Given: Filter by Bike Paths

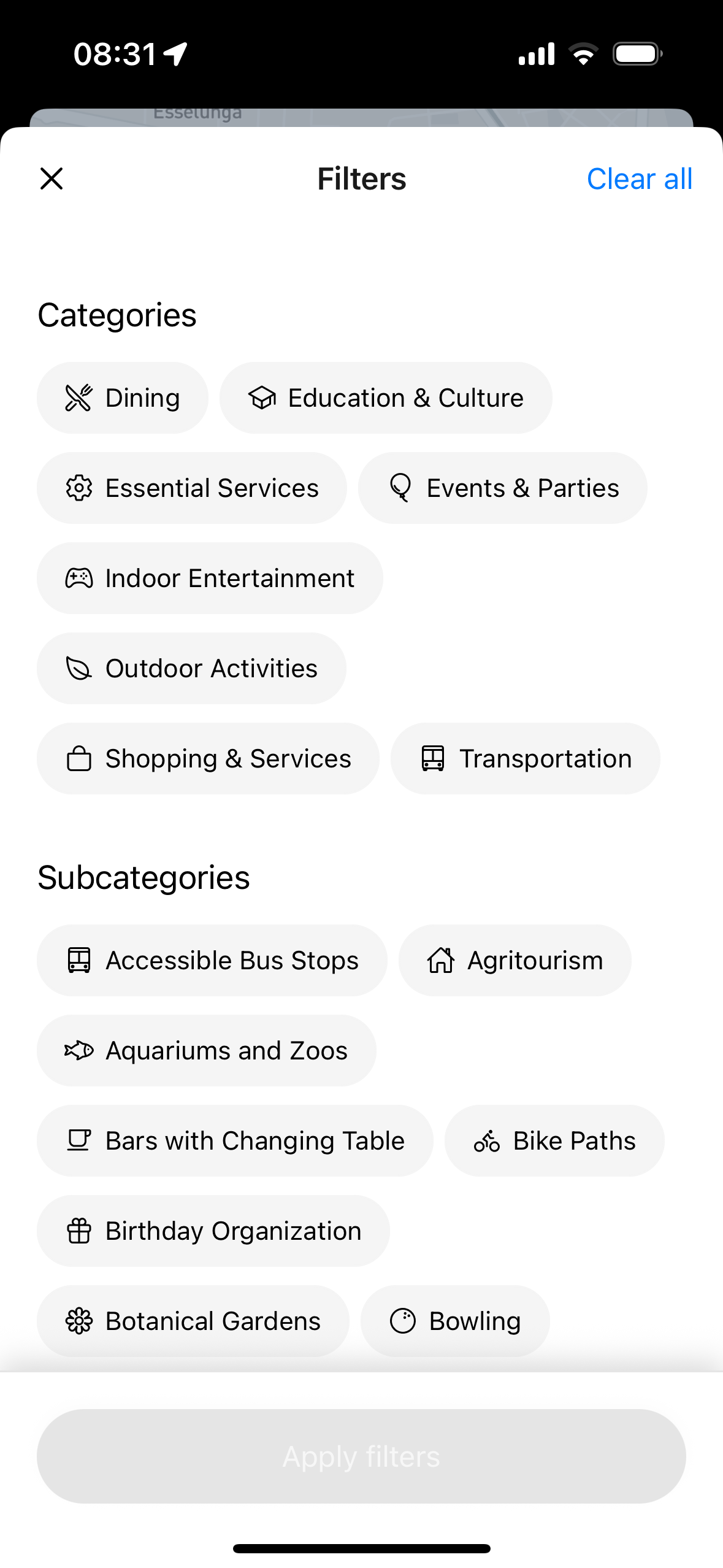Looking at the screenshot, I should pos(554,1141).
